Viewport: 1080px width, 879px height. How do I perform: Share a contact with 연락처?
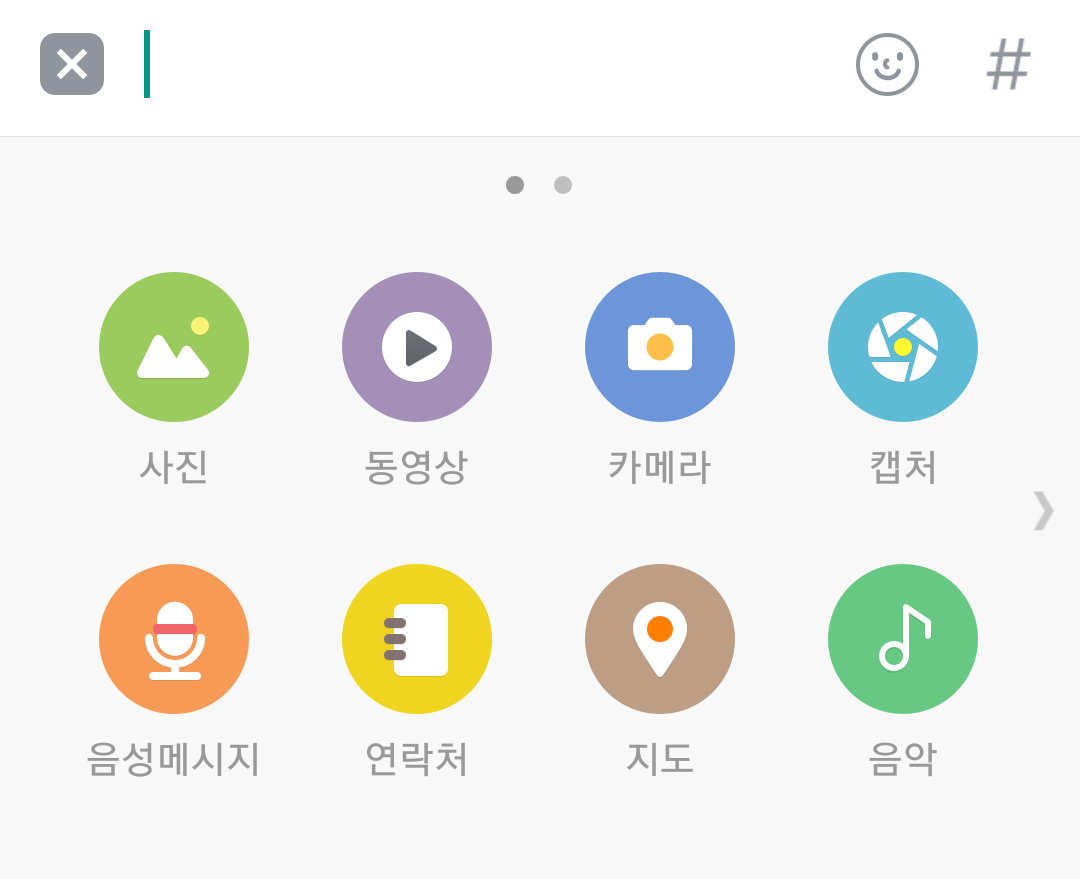(x=417, y=639)
